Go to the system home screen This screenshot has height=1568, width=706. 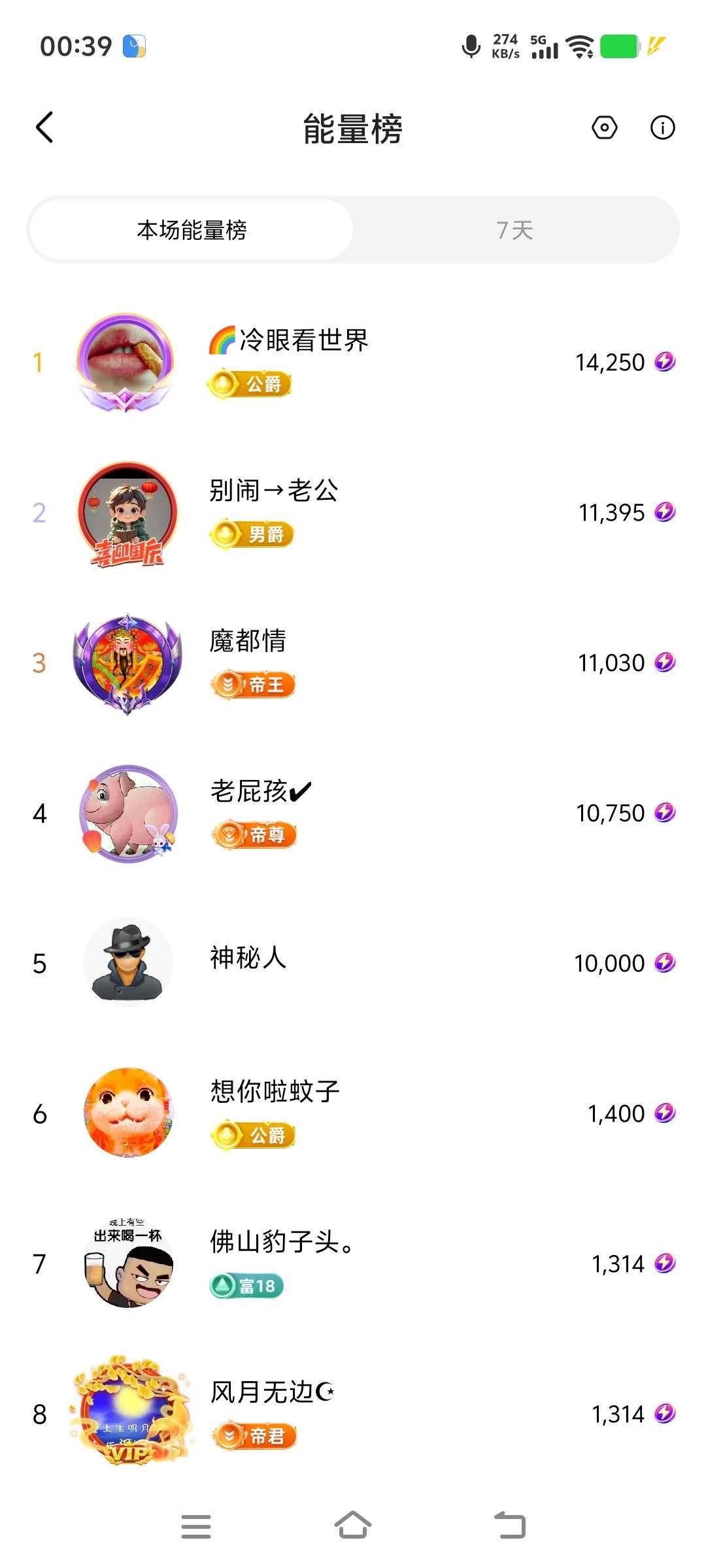(353, 1526)
